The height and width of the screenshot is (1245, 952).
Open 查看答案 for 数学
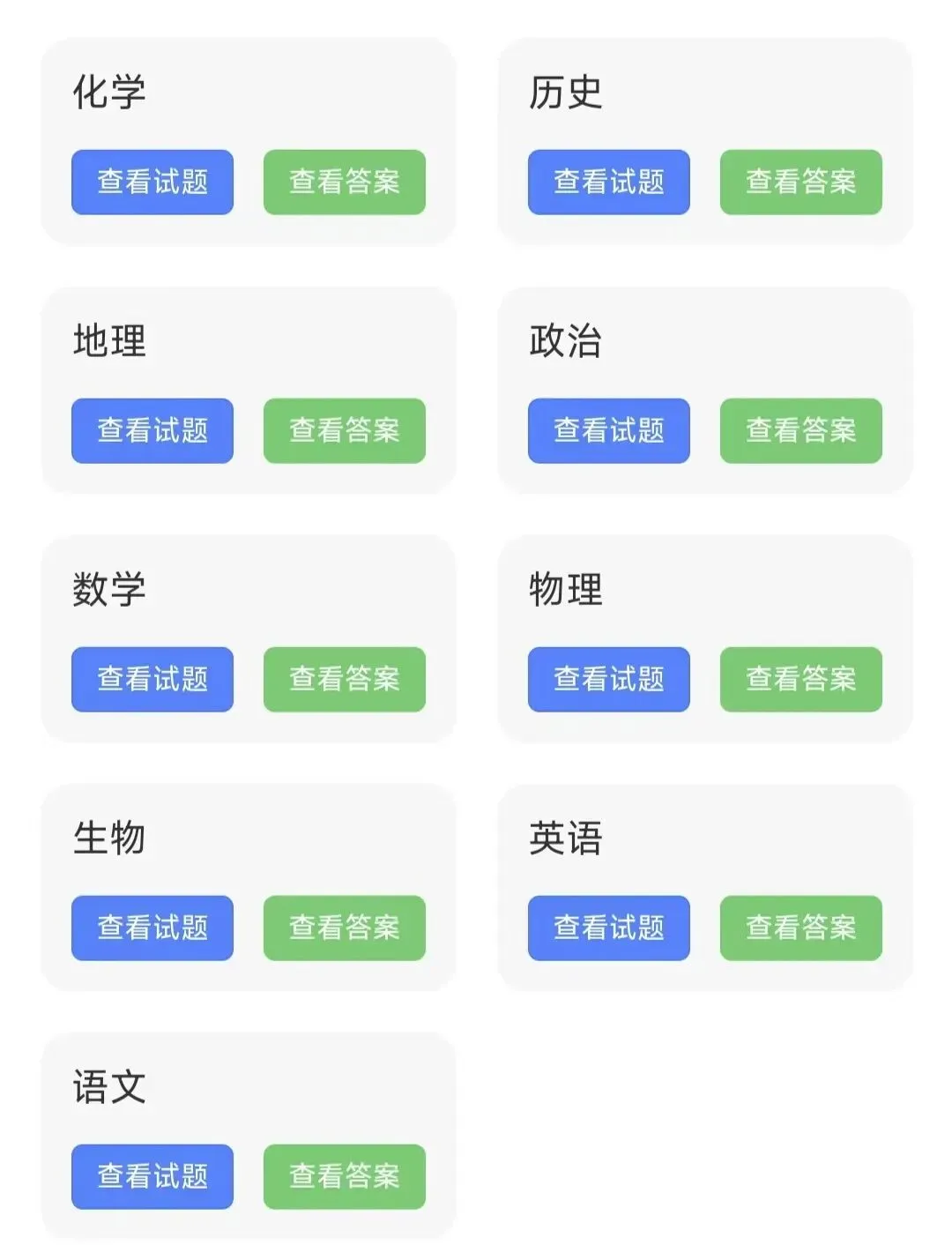point(345,679)
